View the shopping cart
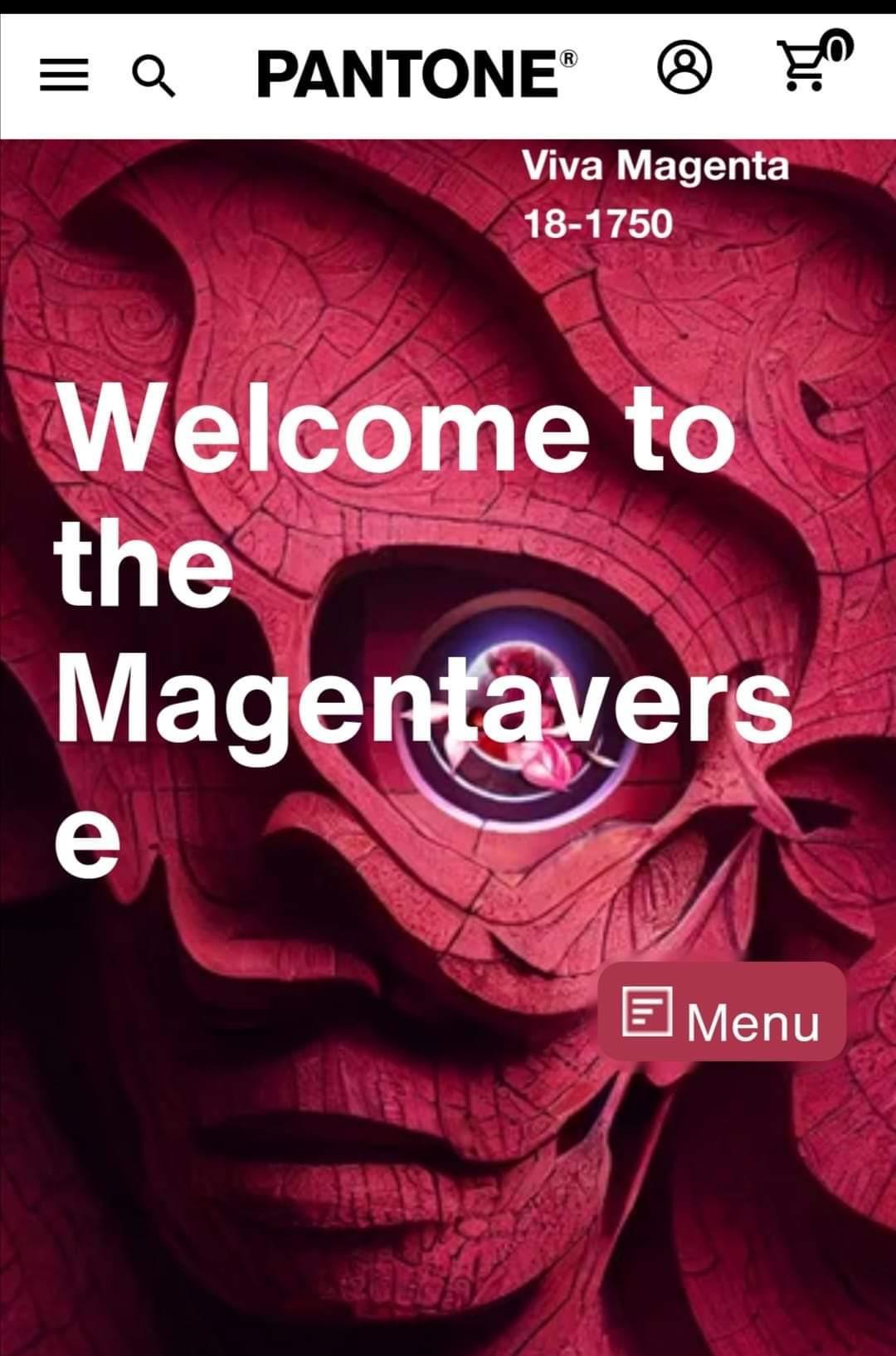The width and height of the screenshot is (896, 1356). pos(805,66)
